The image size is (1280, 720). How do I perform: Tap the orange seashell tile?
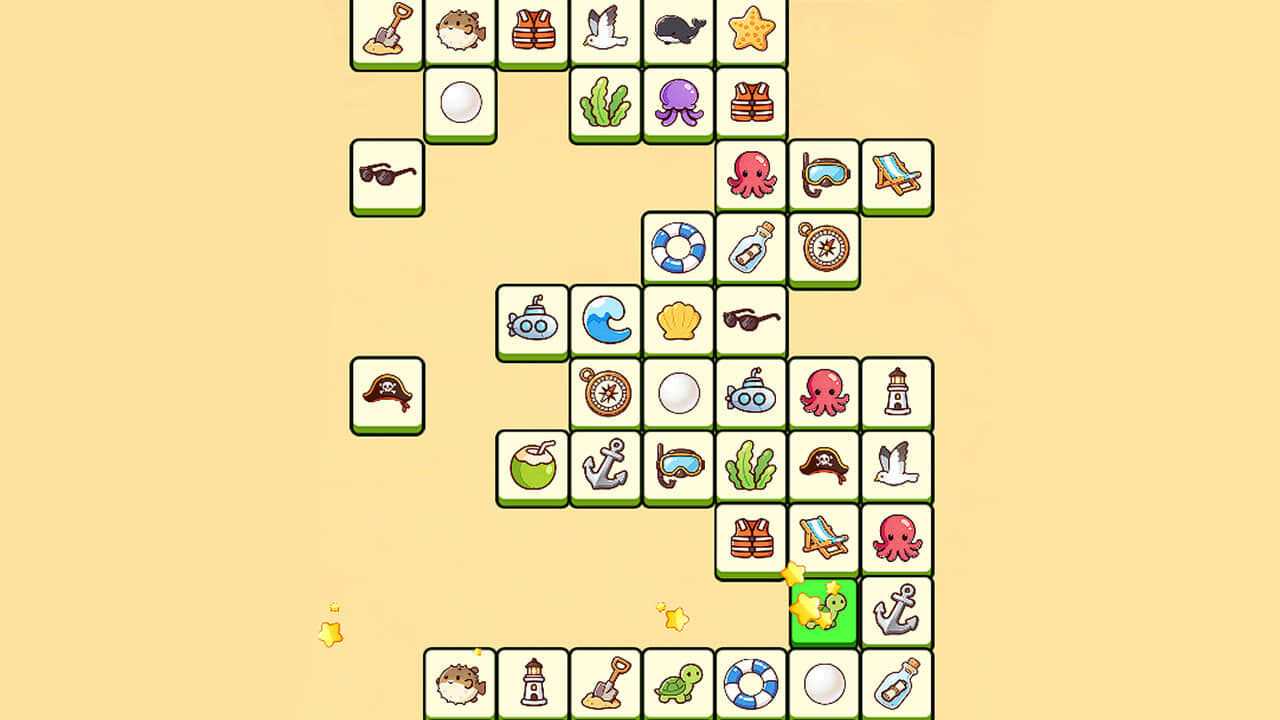[x=679, y=320]
